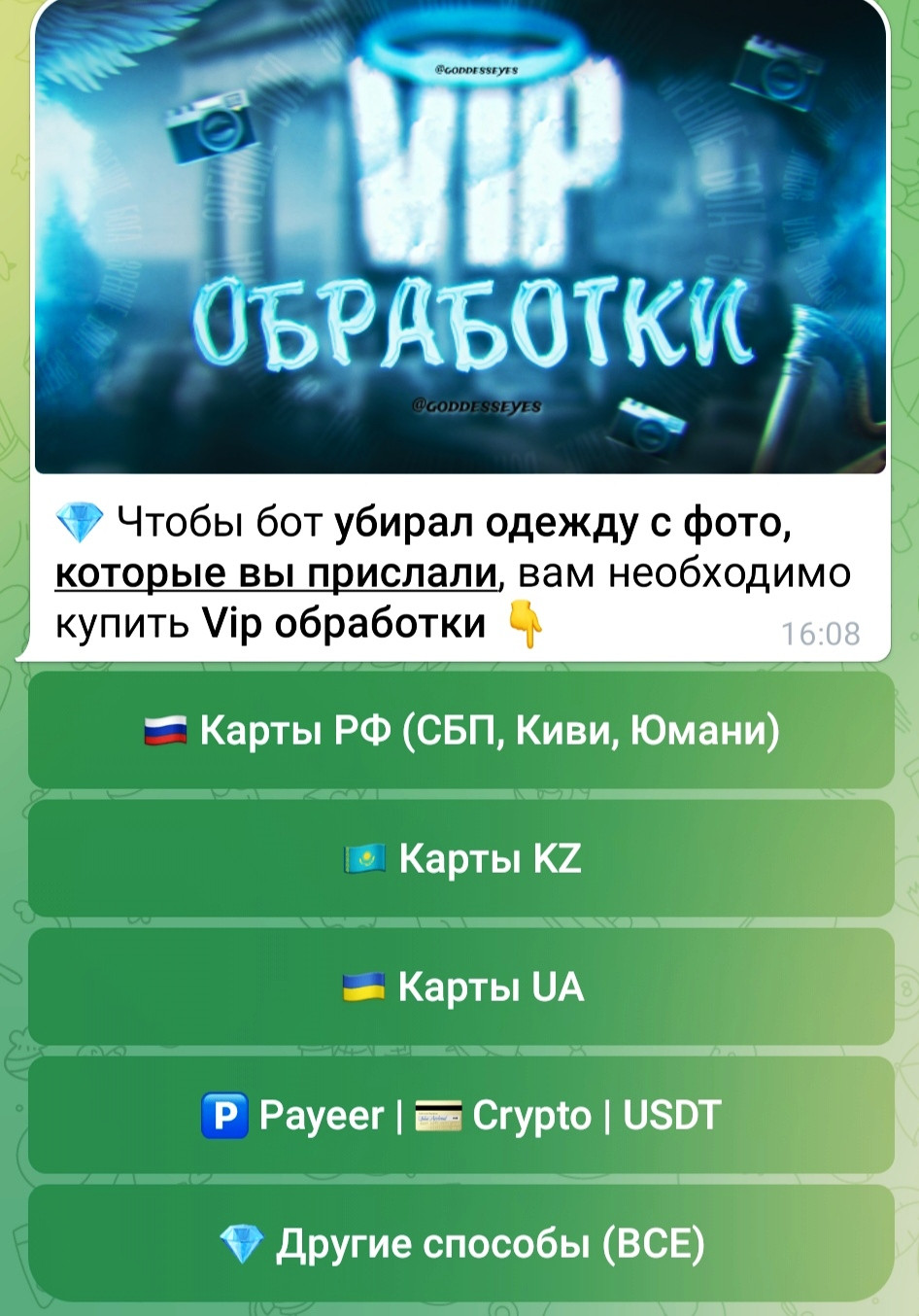Open the Vip обработки banner image
This screenshot has height=1316, width=919.
tap(460, 238)
